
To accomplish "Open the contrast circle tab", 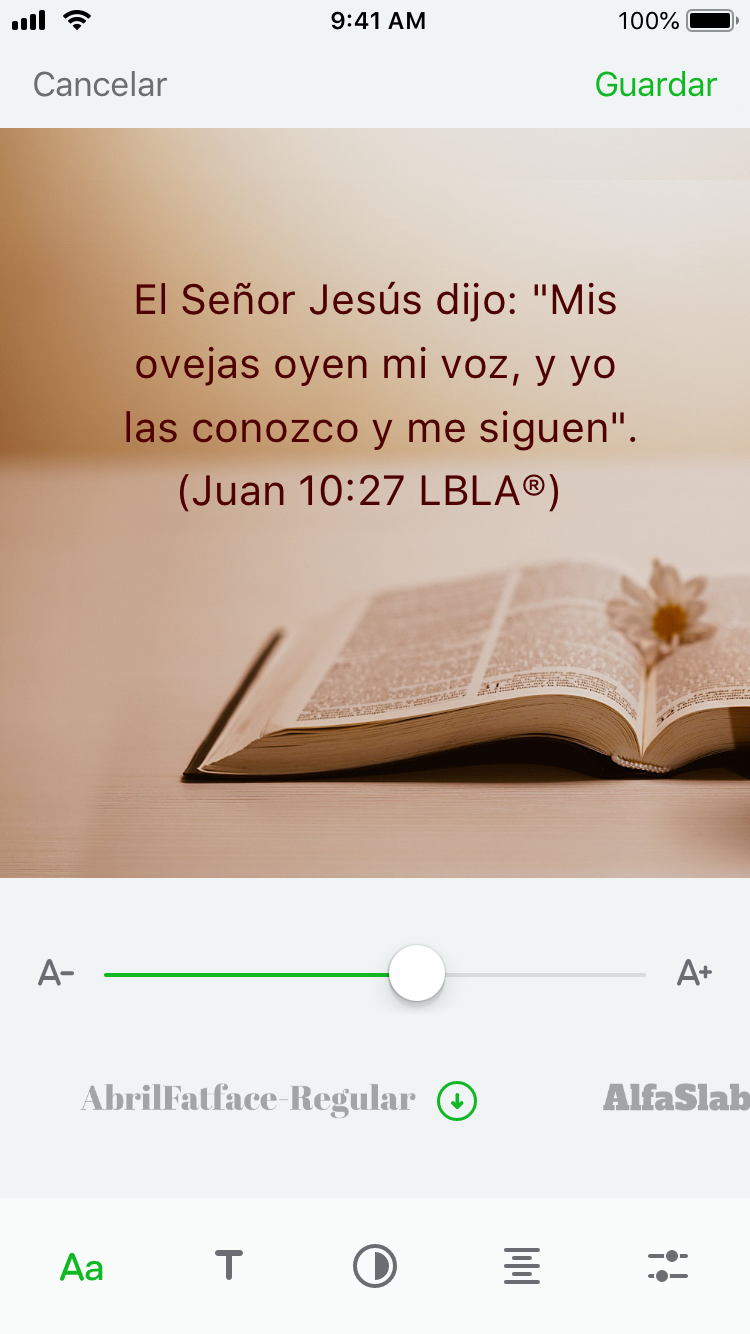I will pos(375,1266).
